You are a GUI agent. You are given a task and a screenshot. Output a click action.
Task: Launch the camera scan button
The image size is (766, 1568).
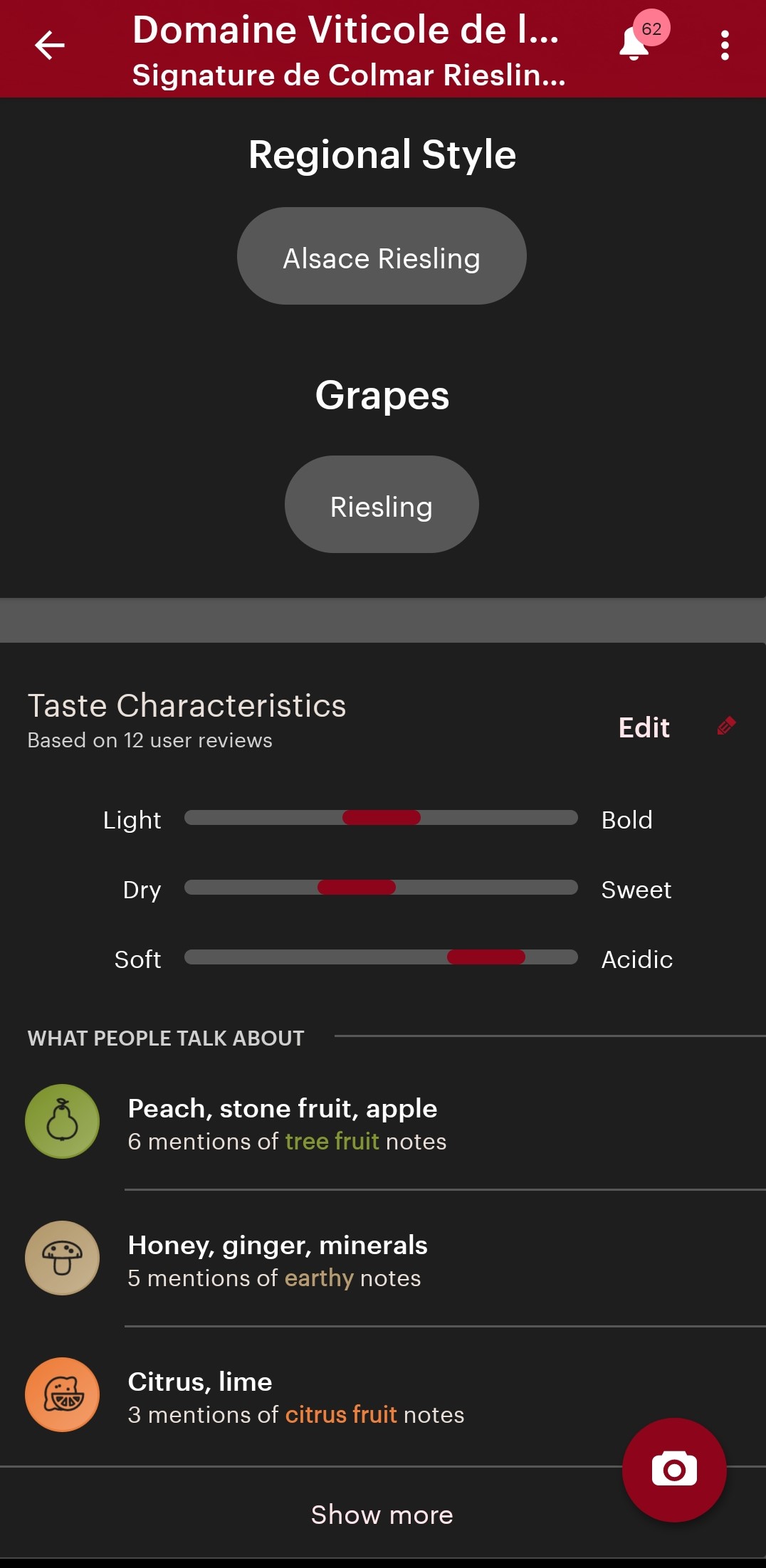674,1470
